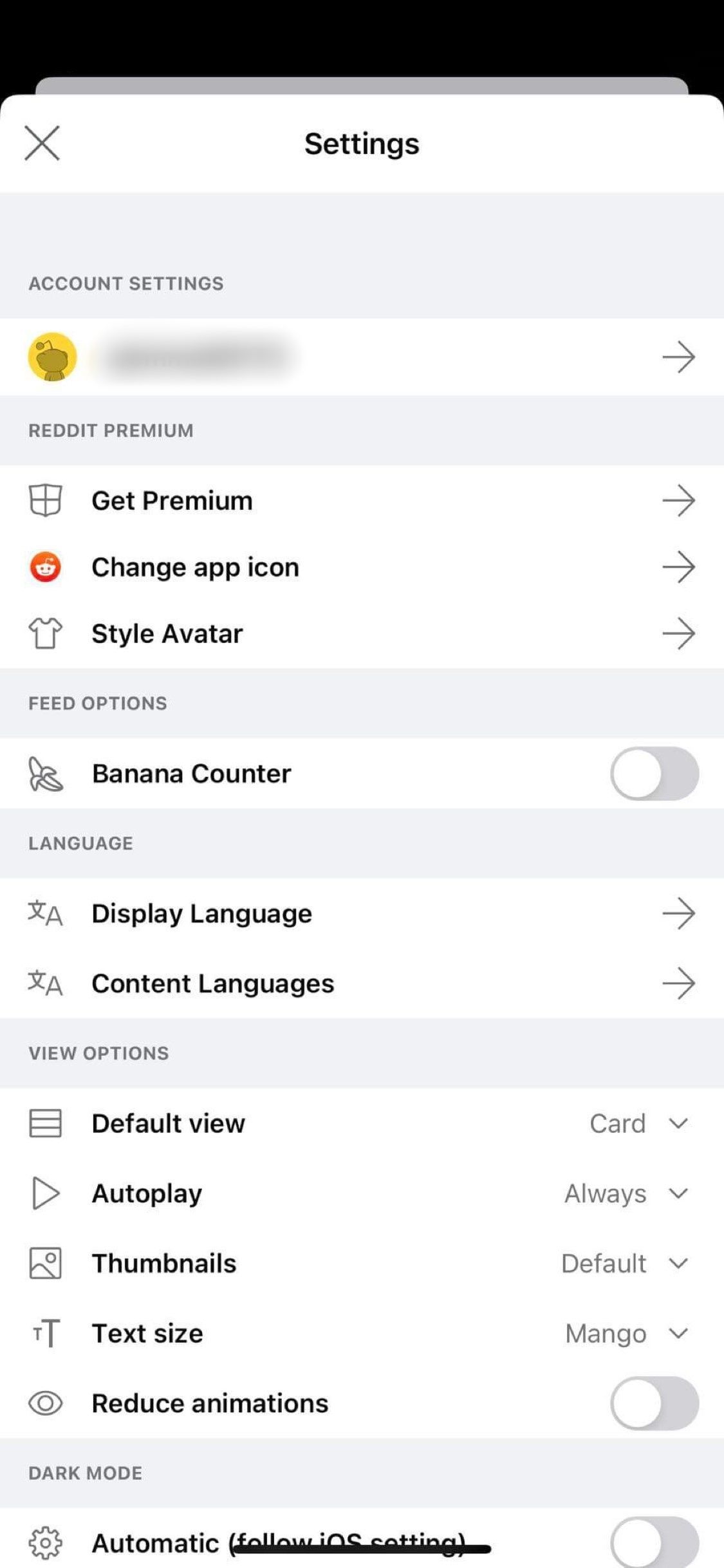Click the Snoo icon next to Change app icon
Viewport: 724px width, 1568px height.
(x=44, y=567)
